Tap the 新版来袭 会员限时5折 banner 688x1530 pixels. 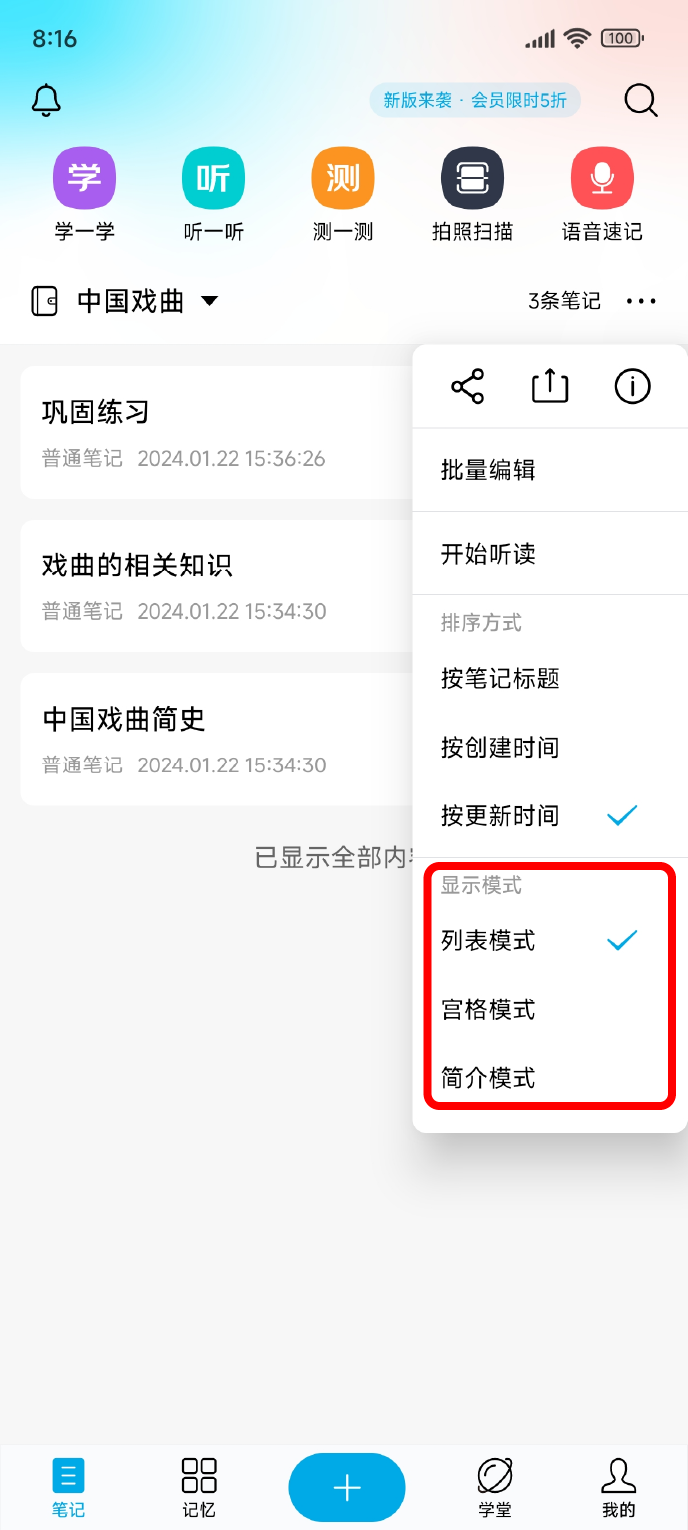pyautogui.click(x=475, y=100)
